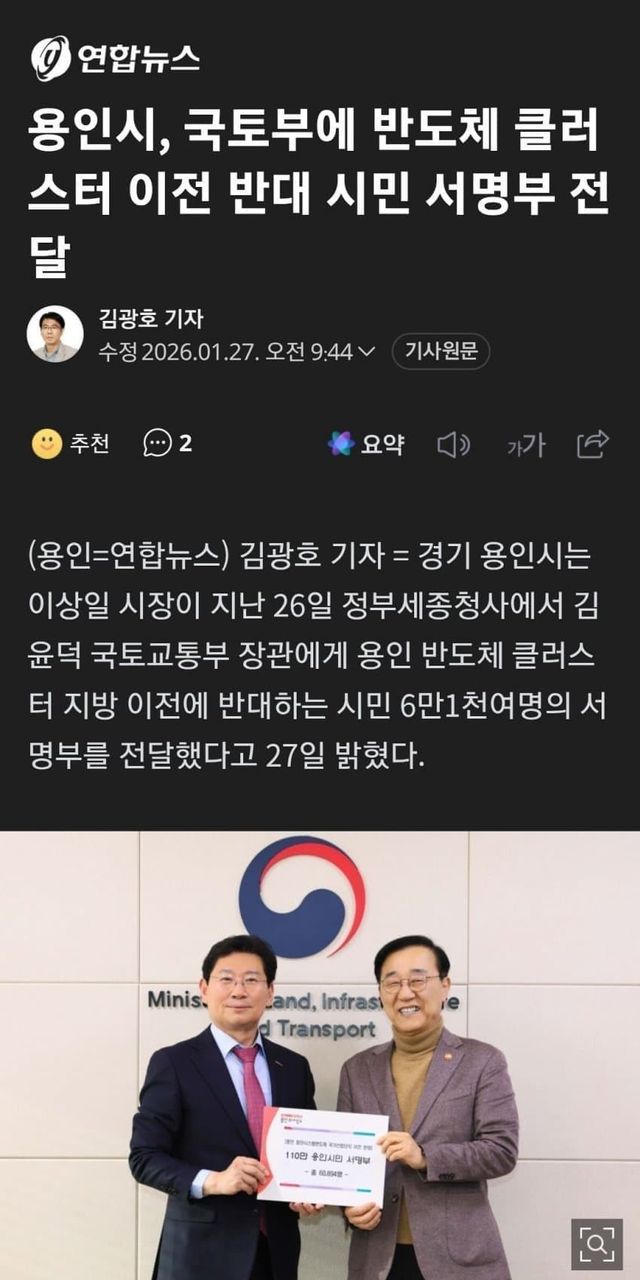Viewport: 640px width, 1280px height.
Task: Listen to the article with speaker icon
Action: (x=453, y=444)
